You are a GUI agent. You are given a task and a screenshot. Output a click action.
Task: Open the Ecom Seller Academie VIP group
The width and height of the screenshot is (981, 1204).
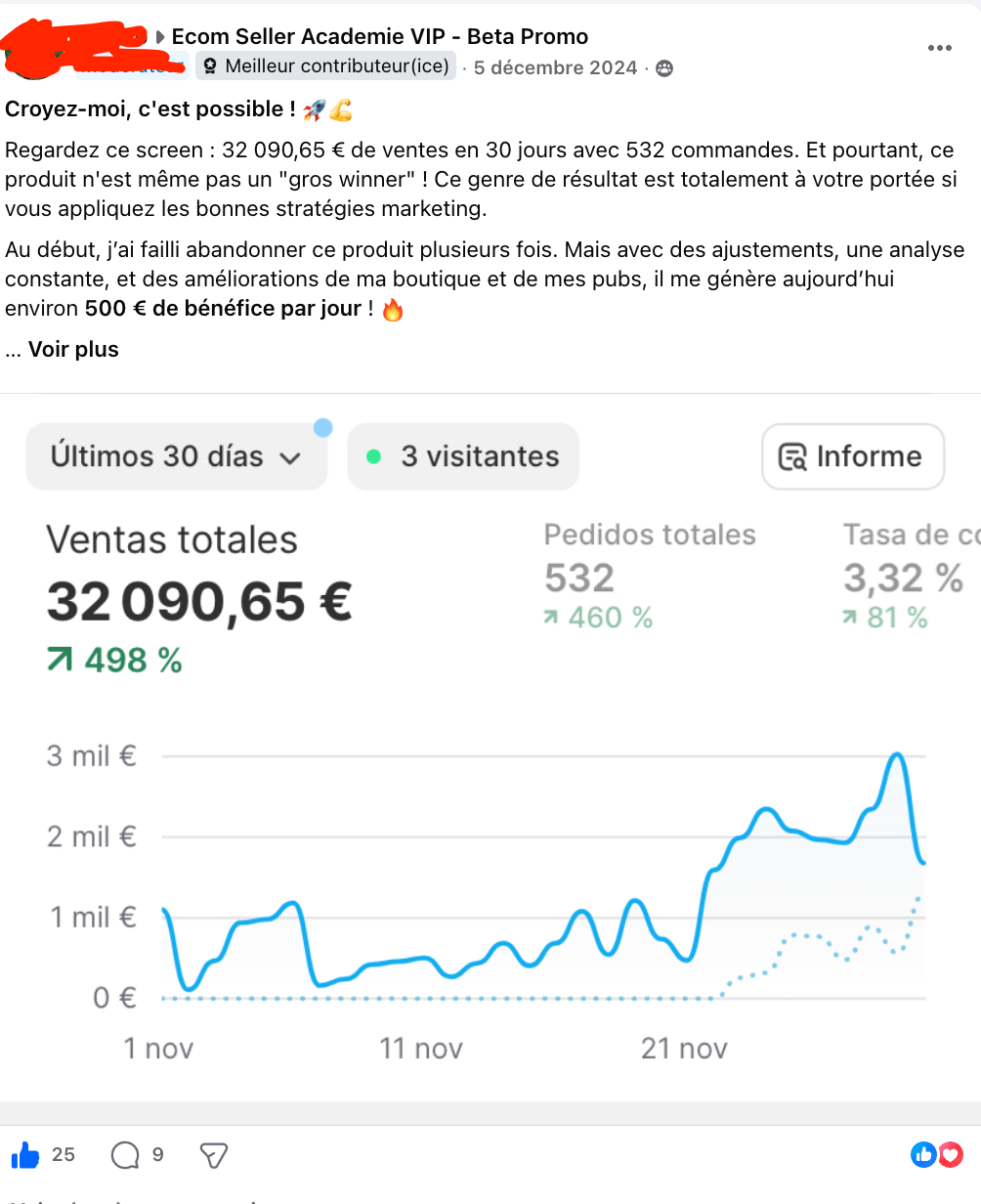[x=380, y=37]
